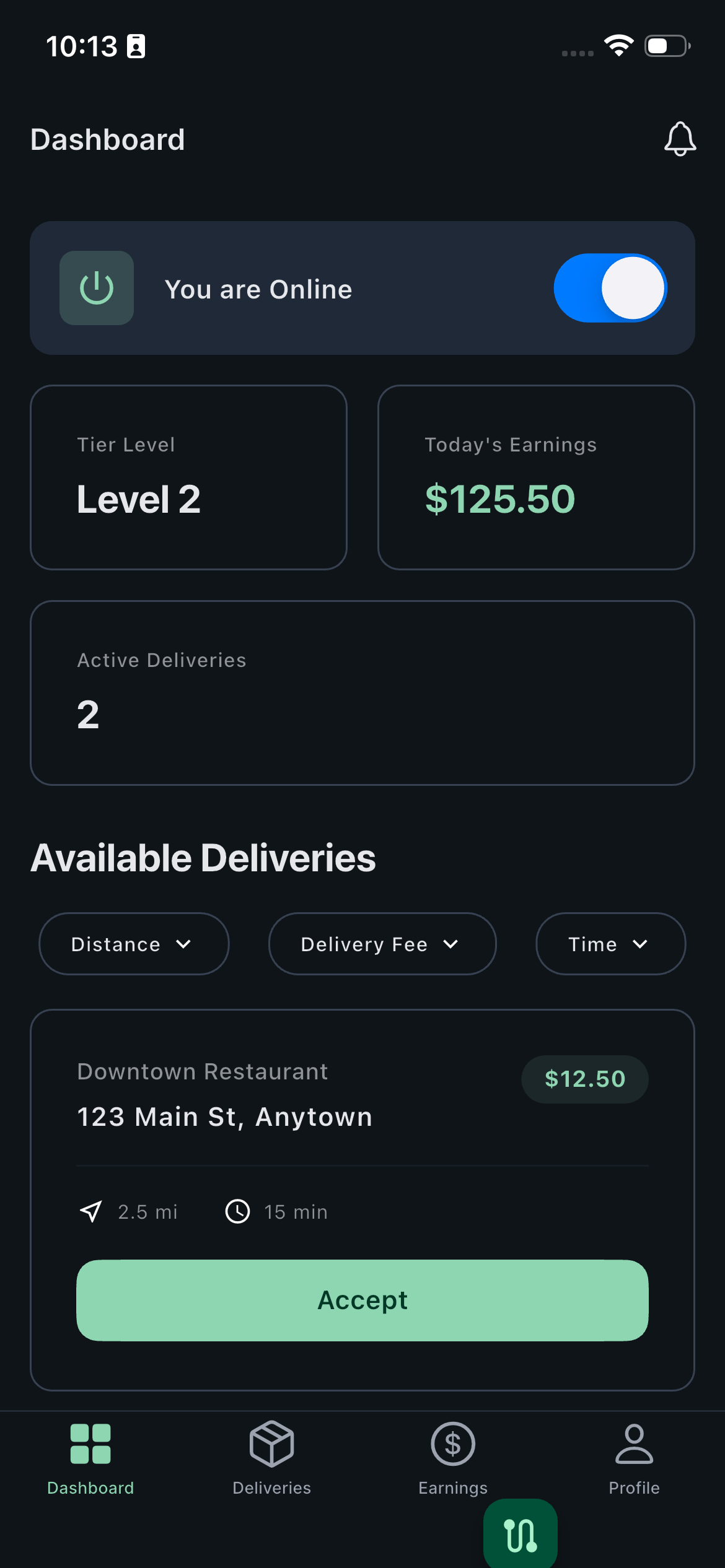
Task: Open the Time sorting dropdown
Action: [610, 944]
